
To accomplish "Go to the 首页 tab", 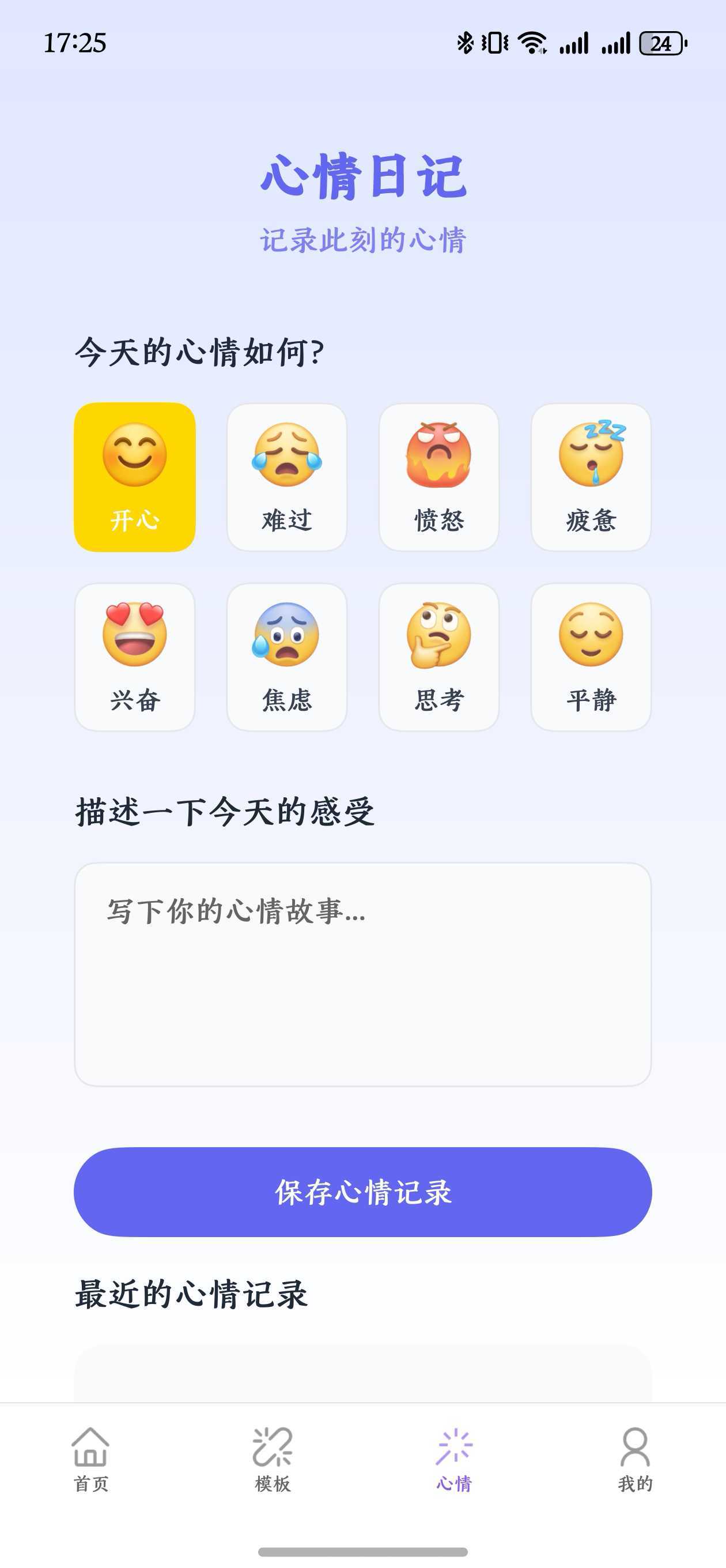I will pos(90,1458).
